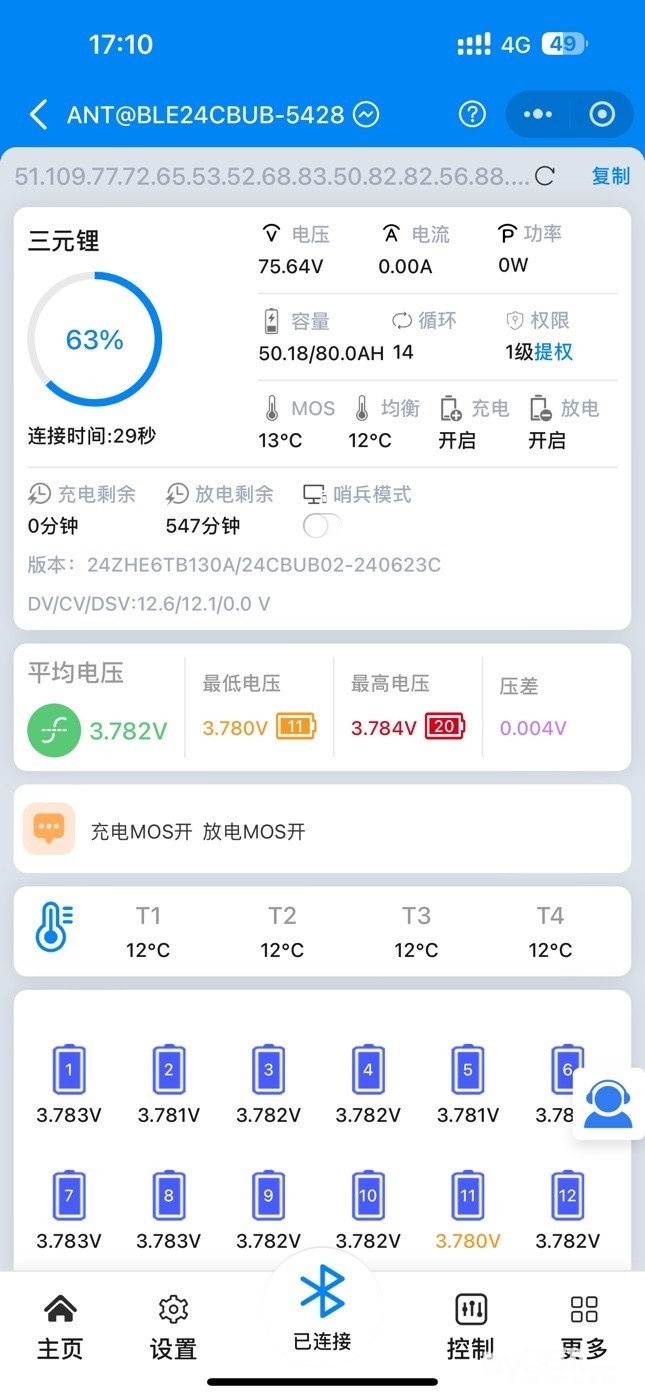645x1398 pixels.
Task: Open the 设置 tab
Action: (x=173, y=1326)
